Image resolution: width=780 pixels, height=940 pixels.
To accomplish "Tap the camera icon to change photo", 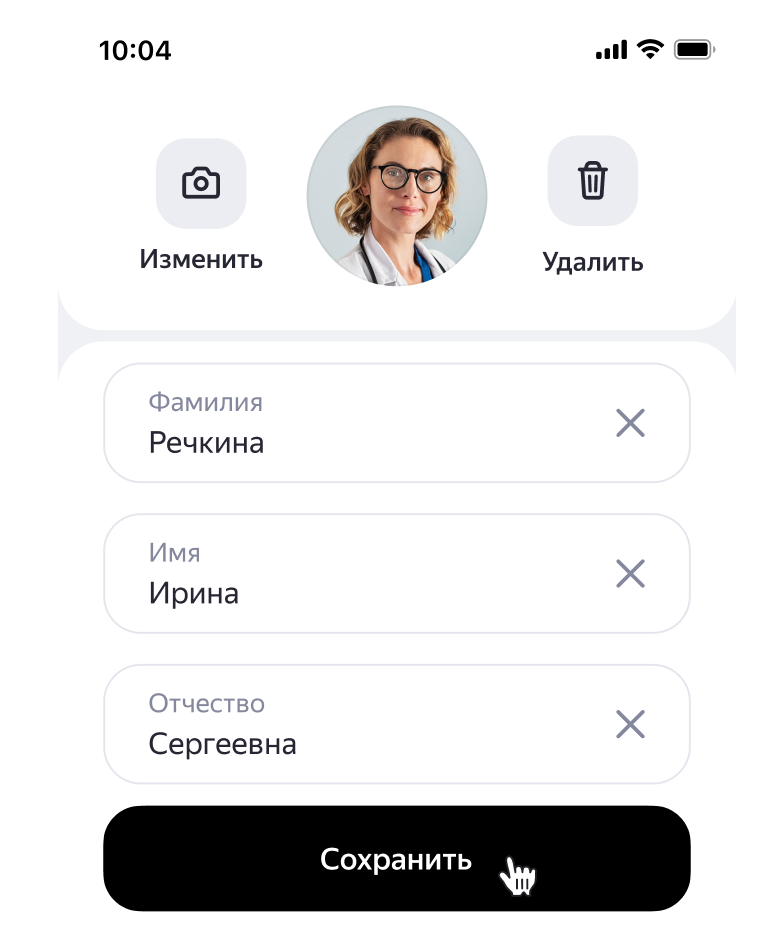I will [201, 183].
